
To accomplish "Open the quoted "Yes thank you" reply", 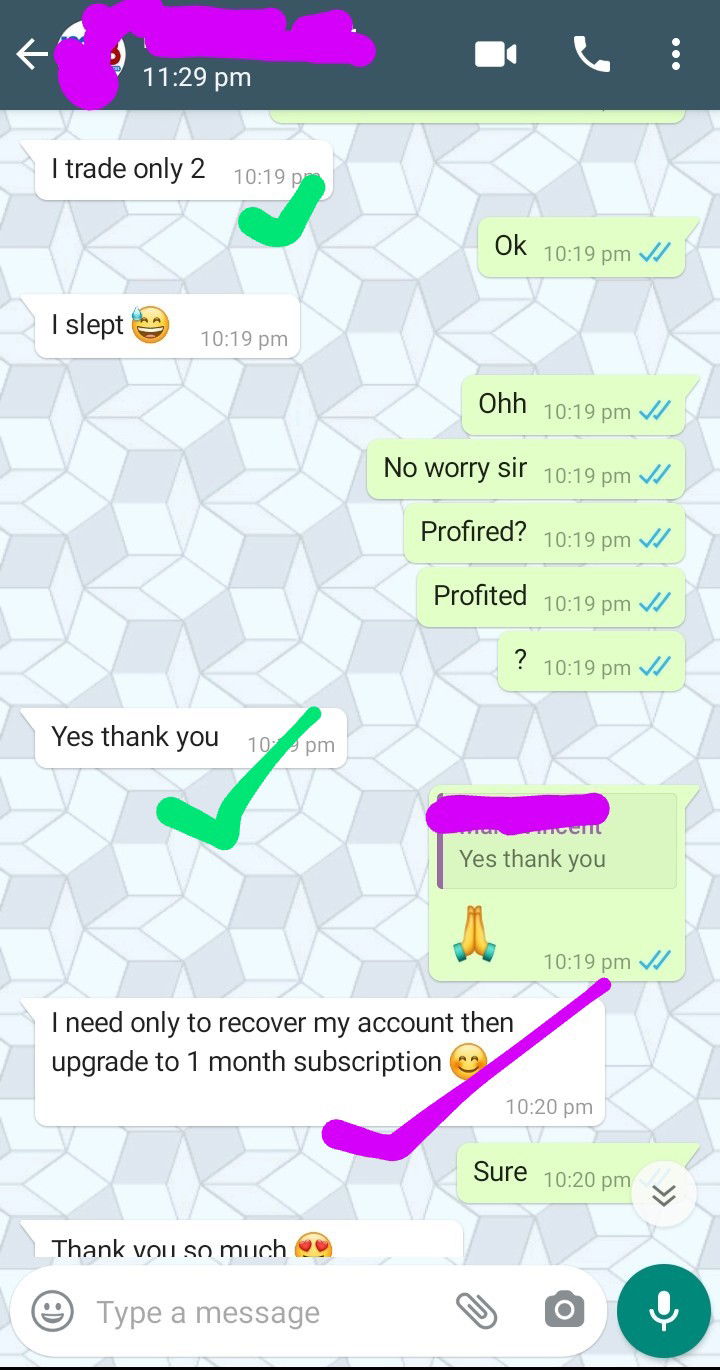I will [x=558, y=844].
